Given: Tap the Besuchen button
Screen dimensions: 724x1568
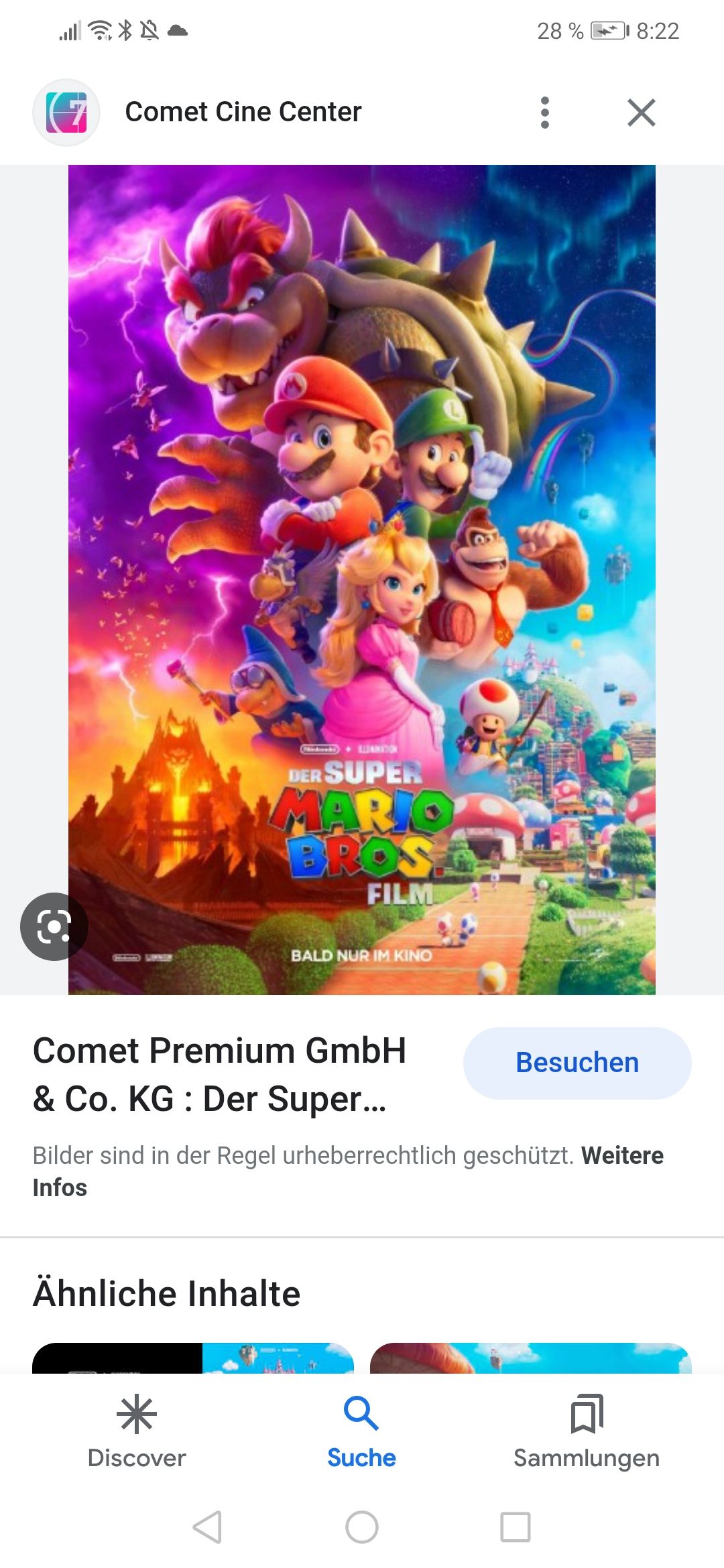Looking at the screenshot, I should coord(577,1063).
